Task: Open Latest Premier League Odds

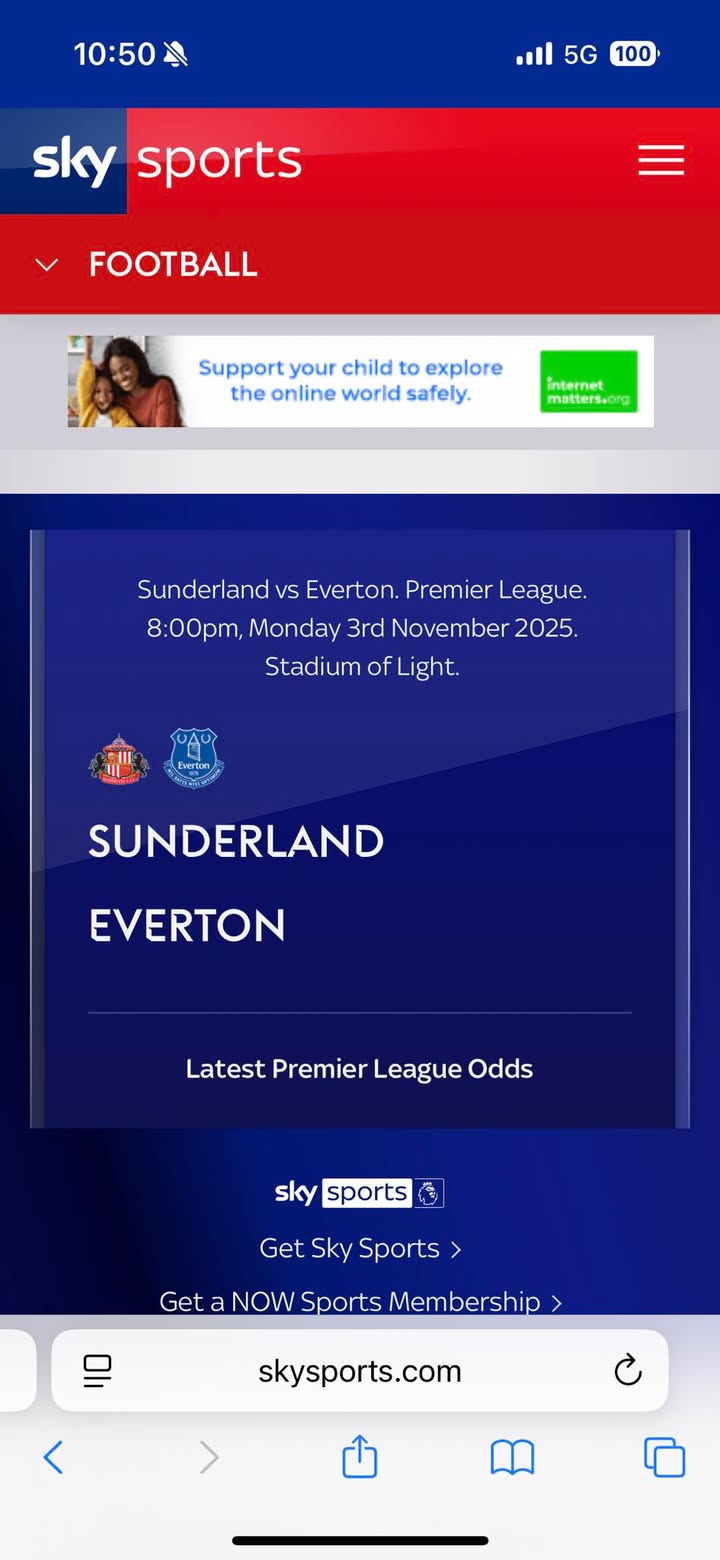Action: pyautogui.click(x=359, y=1068)
